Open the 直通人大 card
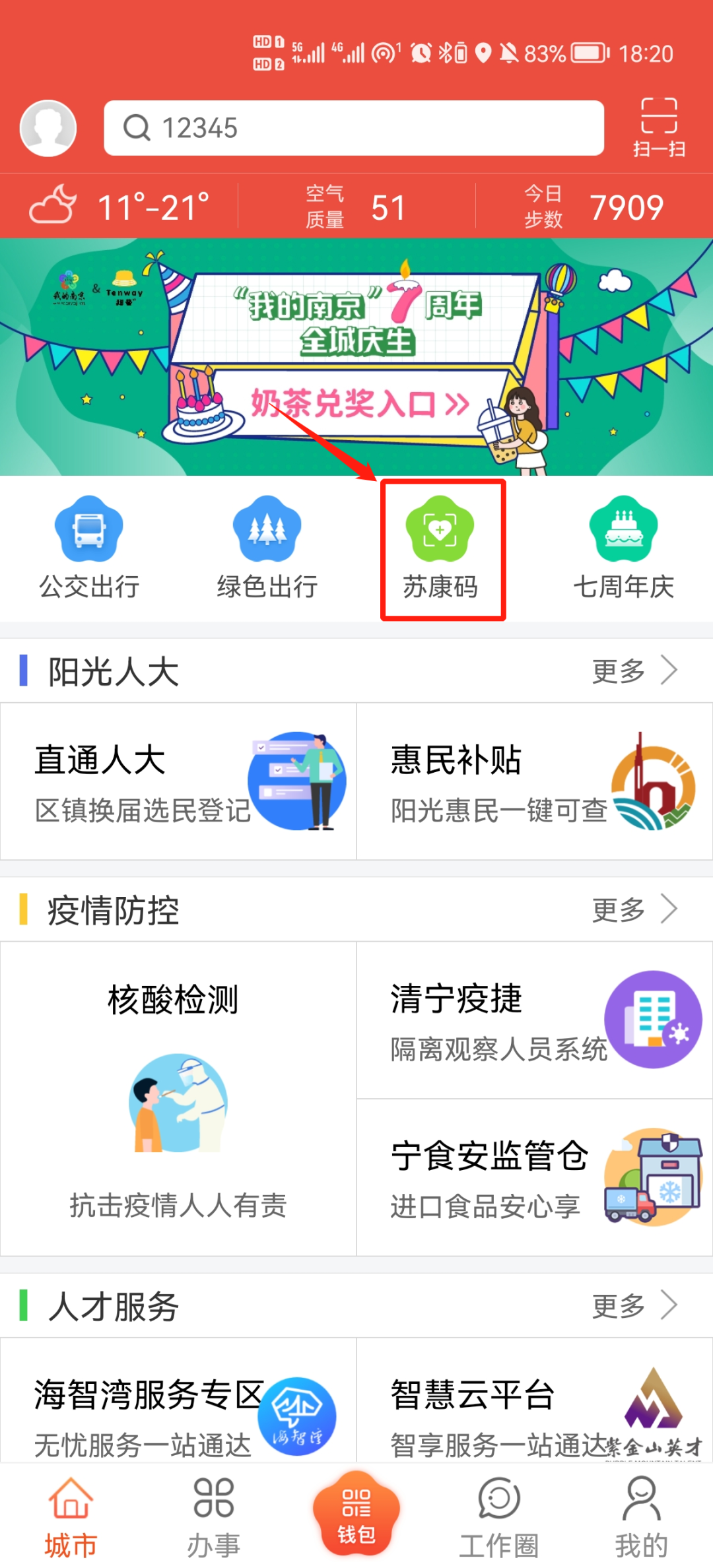 (x=178, y=782)
